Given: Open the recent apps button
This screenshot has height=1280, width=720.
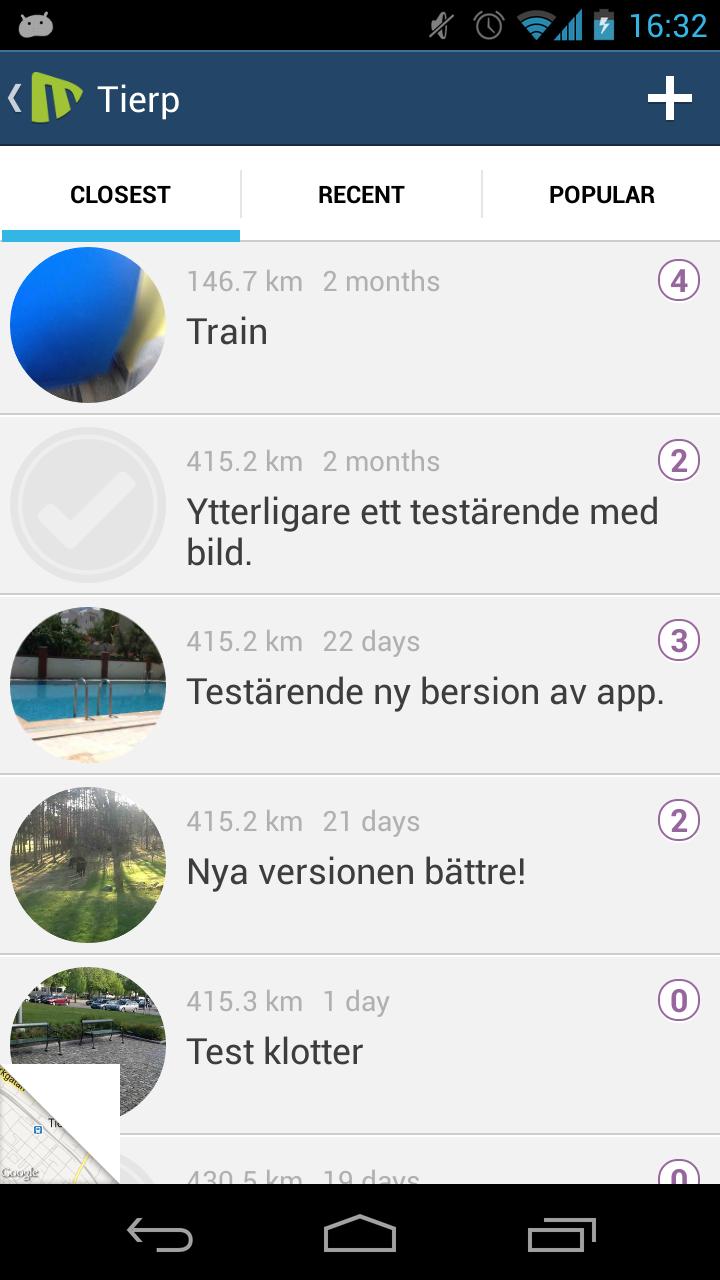Looking at the screenshot, I should point(560,1236).
